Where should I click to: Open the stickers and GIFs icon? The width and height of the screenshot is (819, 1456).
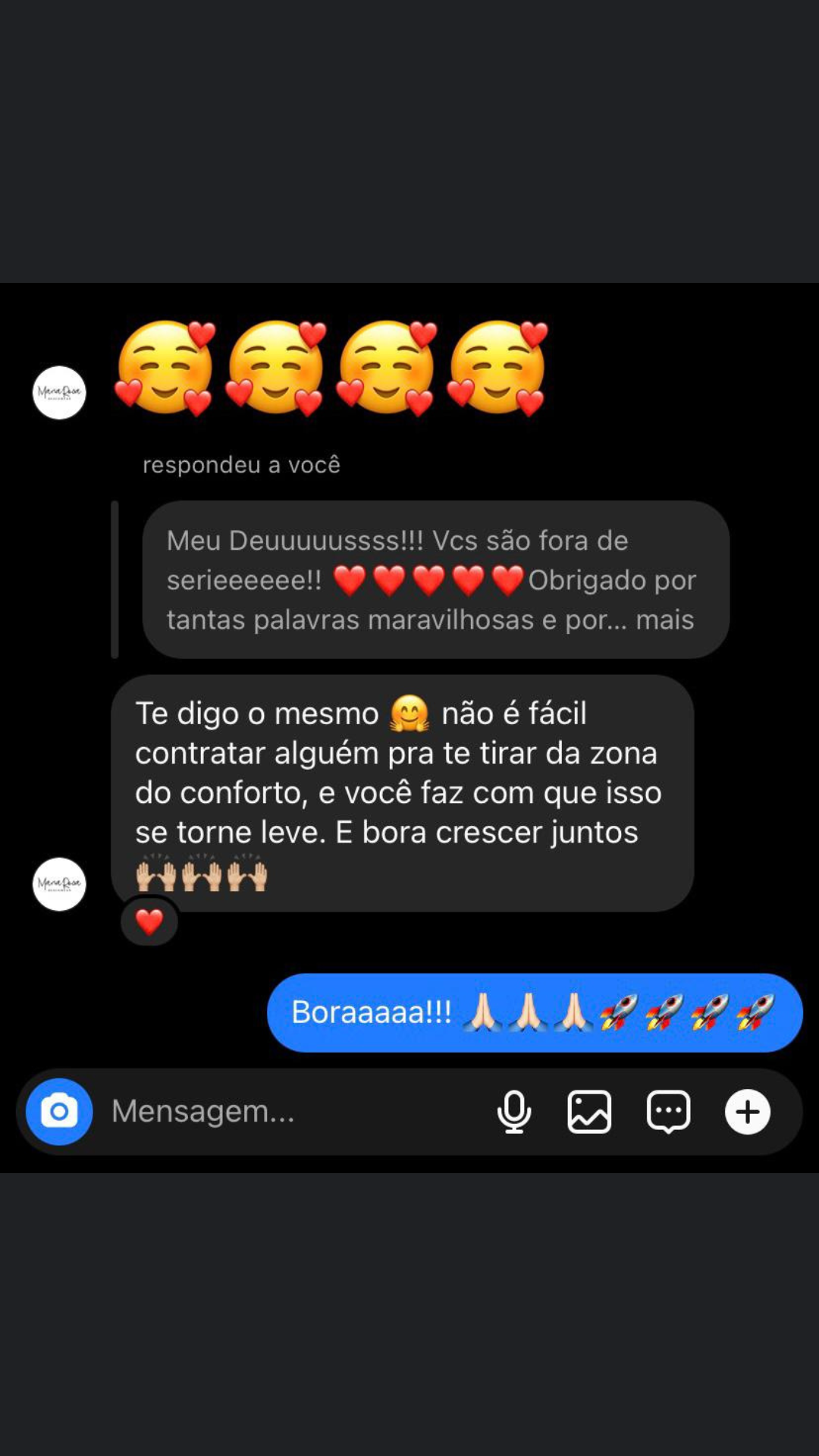pyautogui.click(x=668, y=1112)
